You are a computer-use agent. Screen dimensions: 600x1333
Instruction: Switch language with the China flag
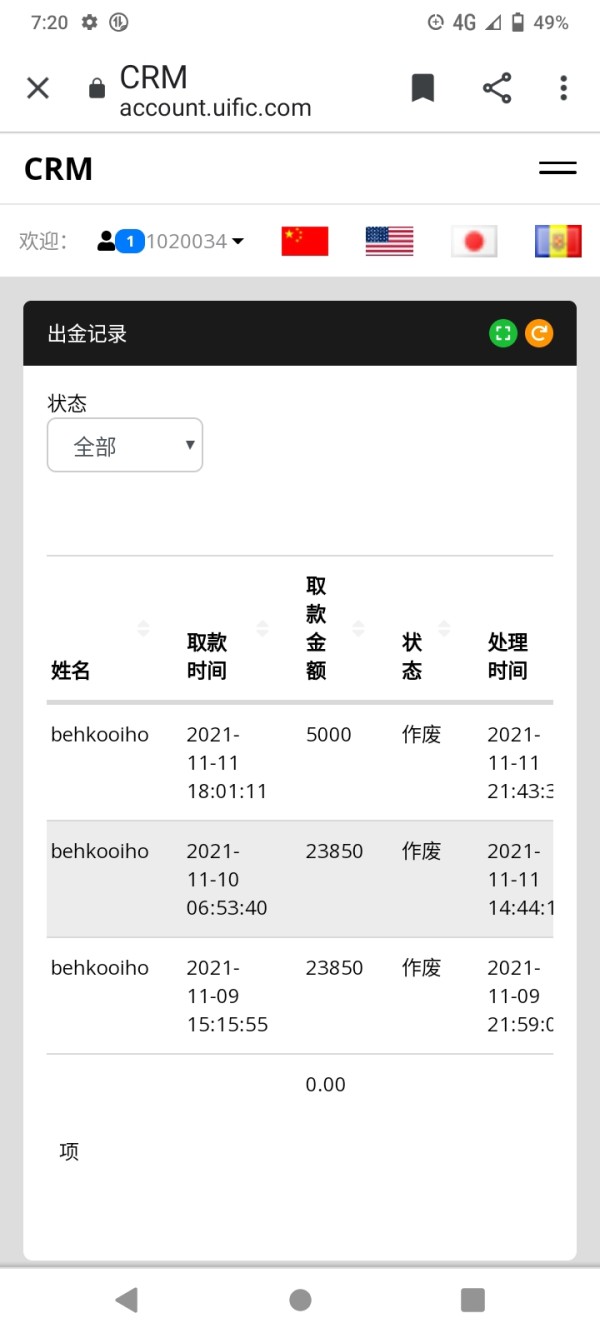(x=305, y=241)
